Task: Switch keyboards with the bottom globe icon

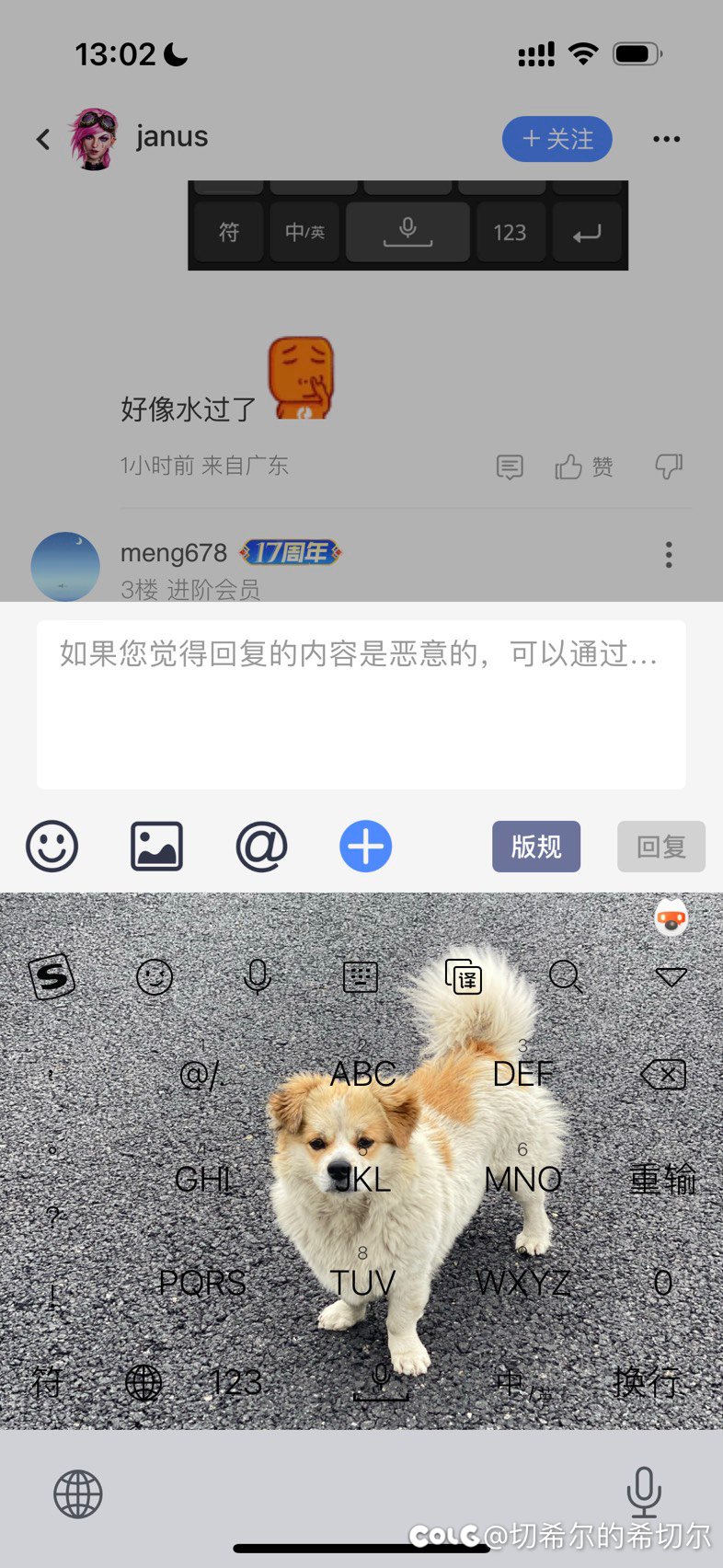Action: [x=78, y=1493]
